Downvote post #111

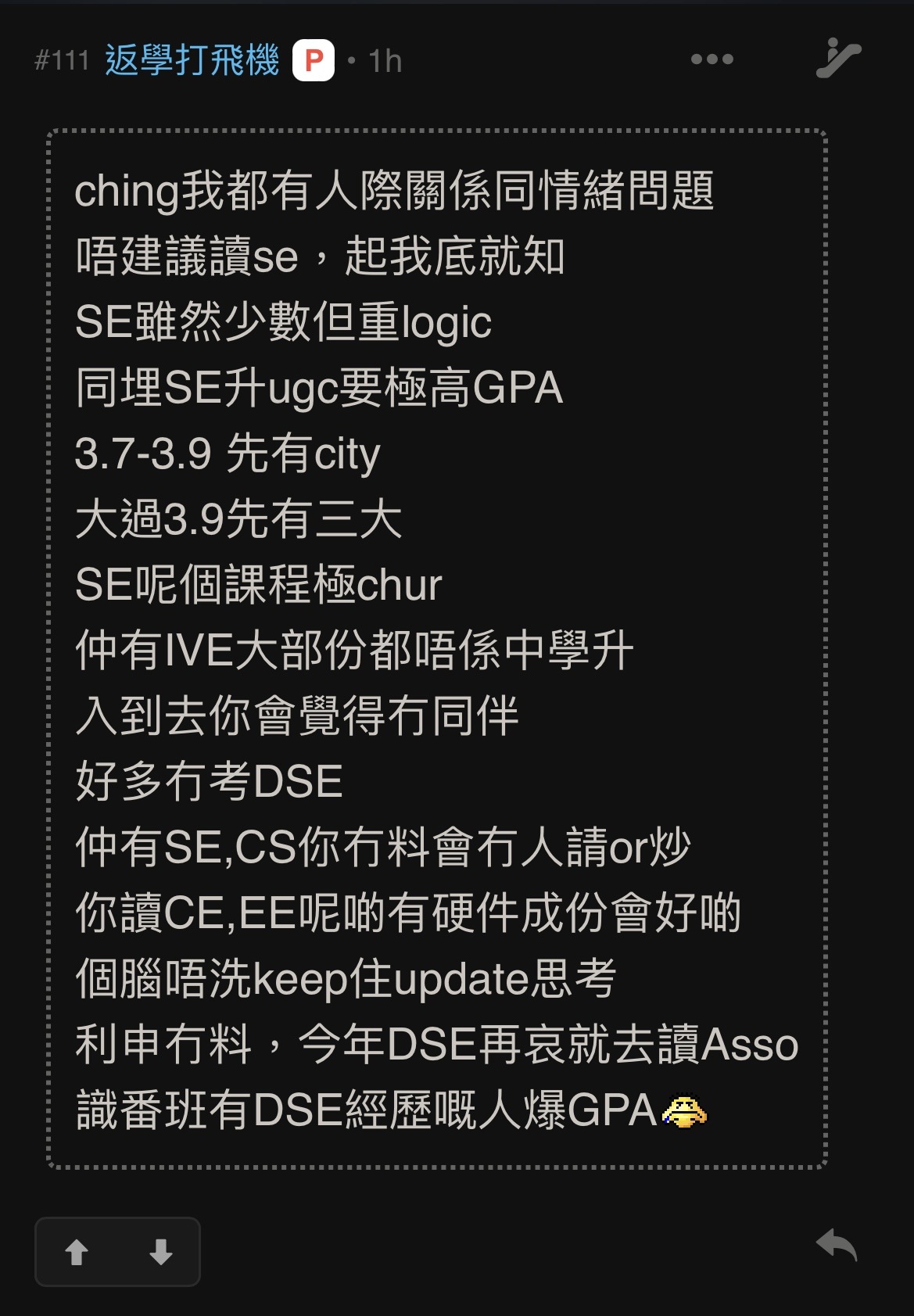160,1252
